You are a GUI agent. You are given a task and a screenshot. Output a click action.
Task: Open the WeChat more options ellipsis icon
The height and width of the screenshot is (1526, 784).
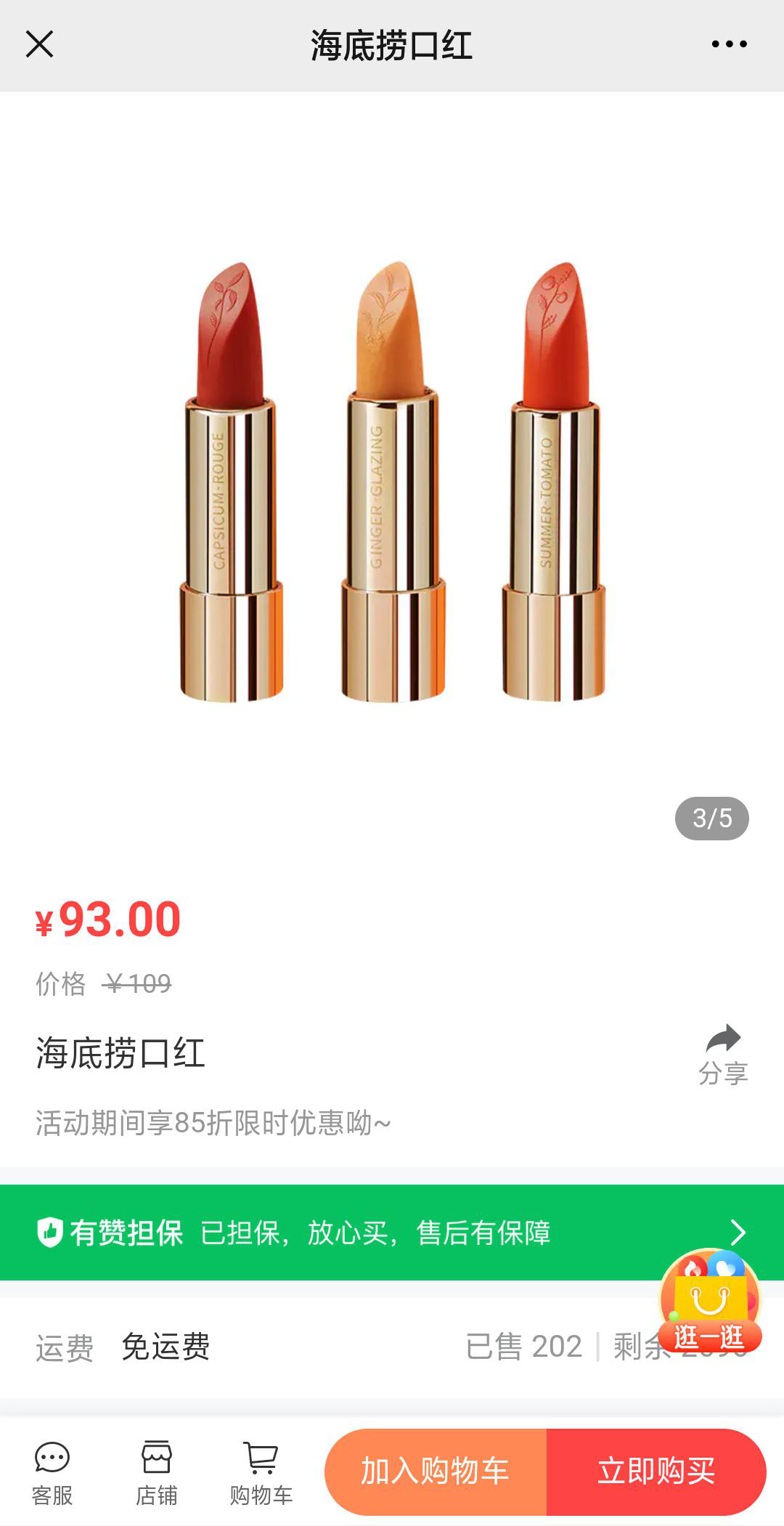(728, 45)
